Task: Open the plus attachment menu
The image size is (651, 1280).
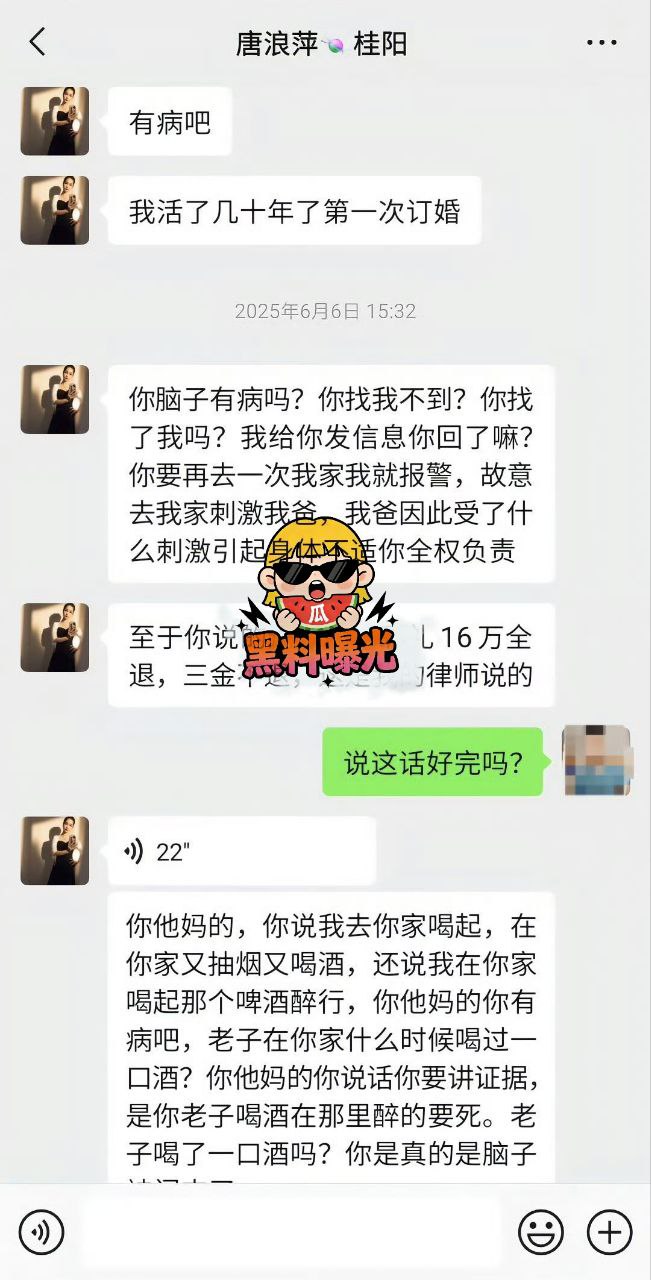Action: (608, 1232)
